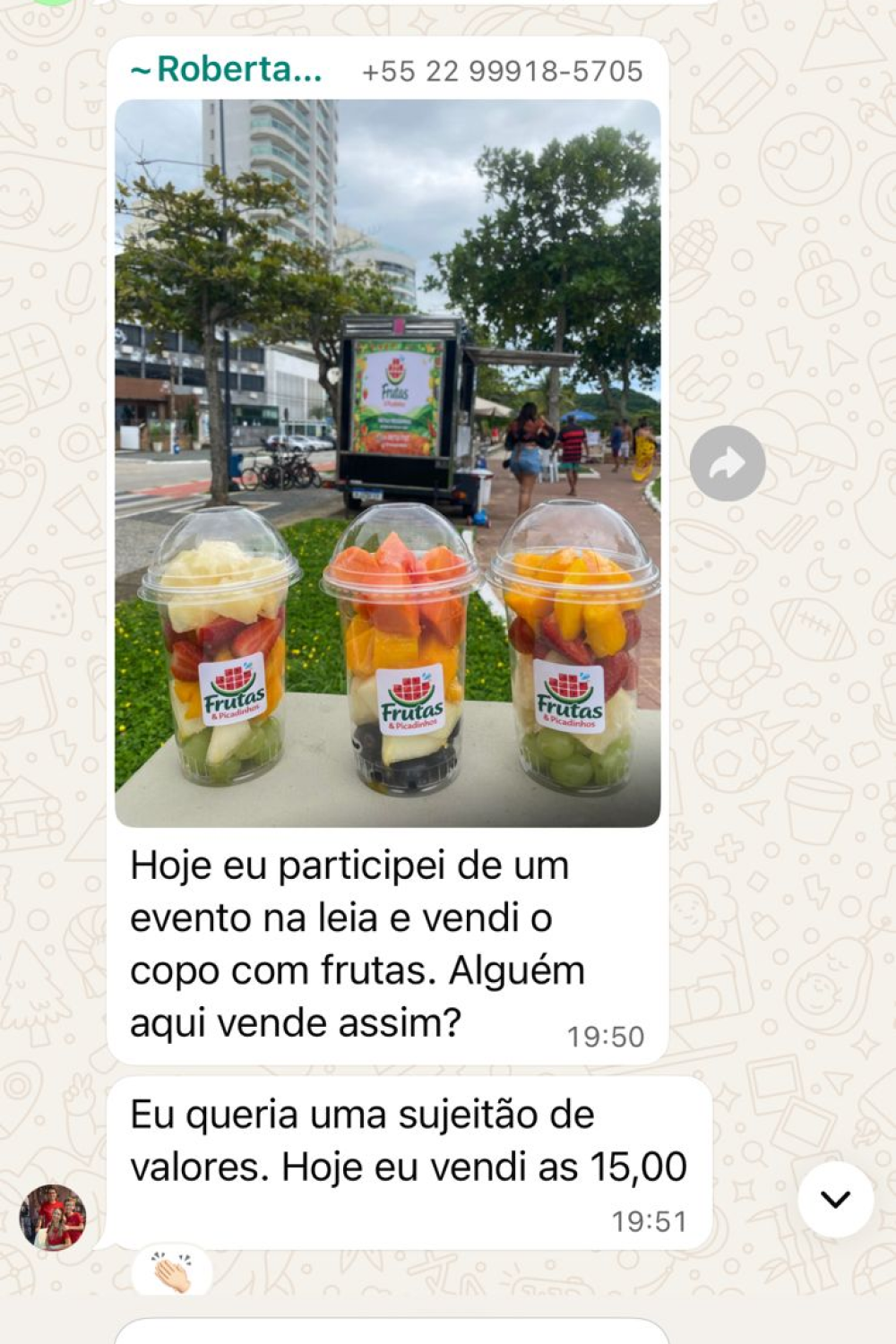This screenshot has width=896, height=1344.
Task: Open the sender's profile picture avatar
Action: (x=53, y=1217)
